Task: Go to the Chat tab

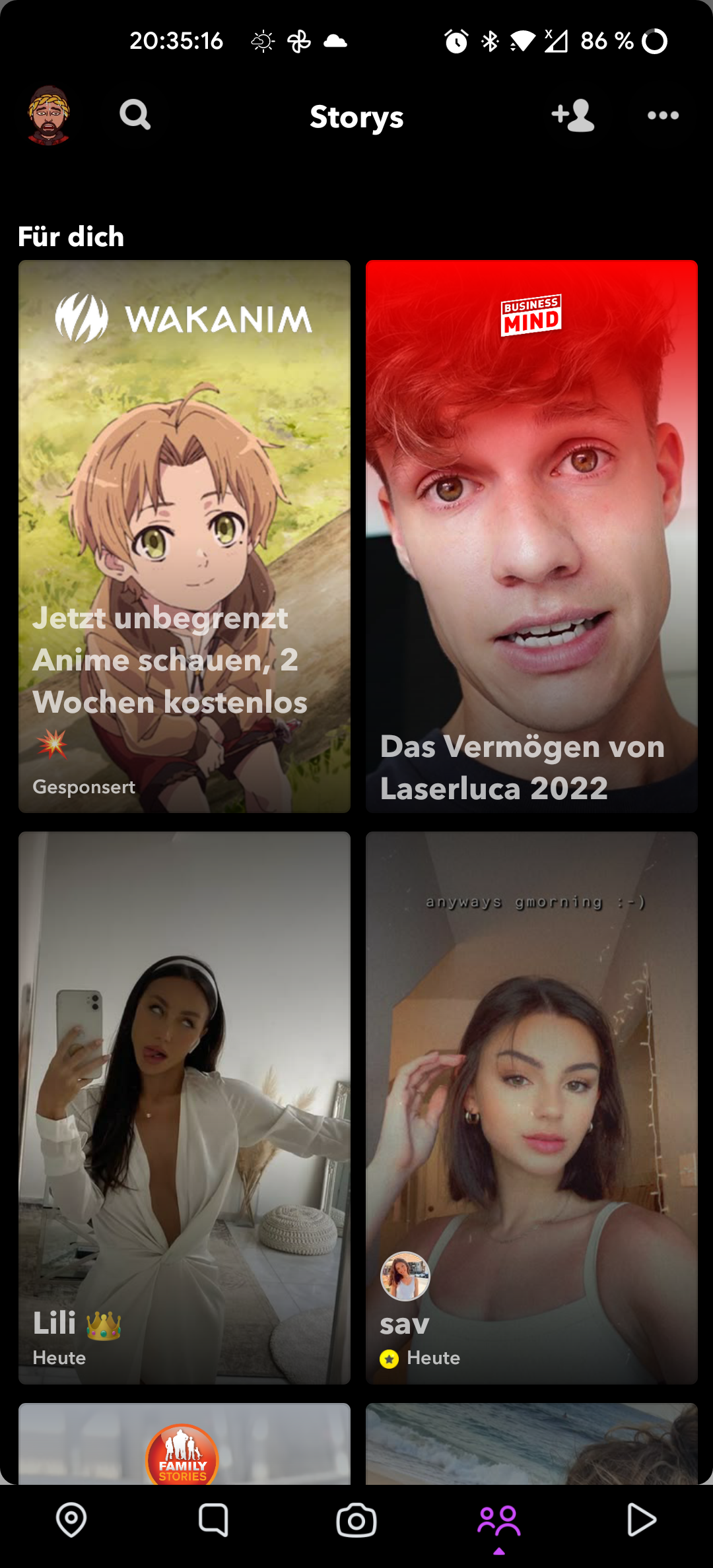Action: [x=213, y=1520]
